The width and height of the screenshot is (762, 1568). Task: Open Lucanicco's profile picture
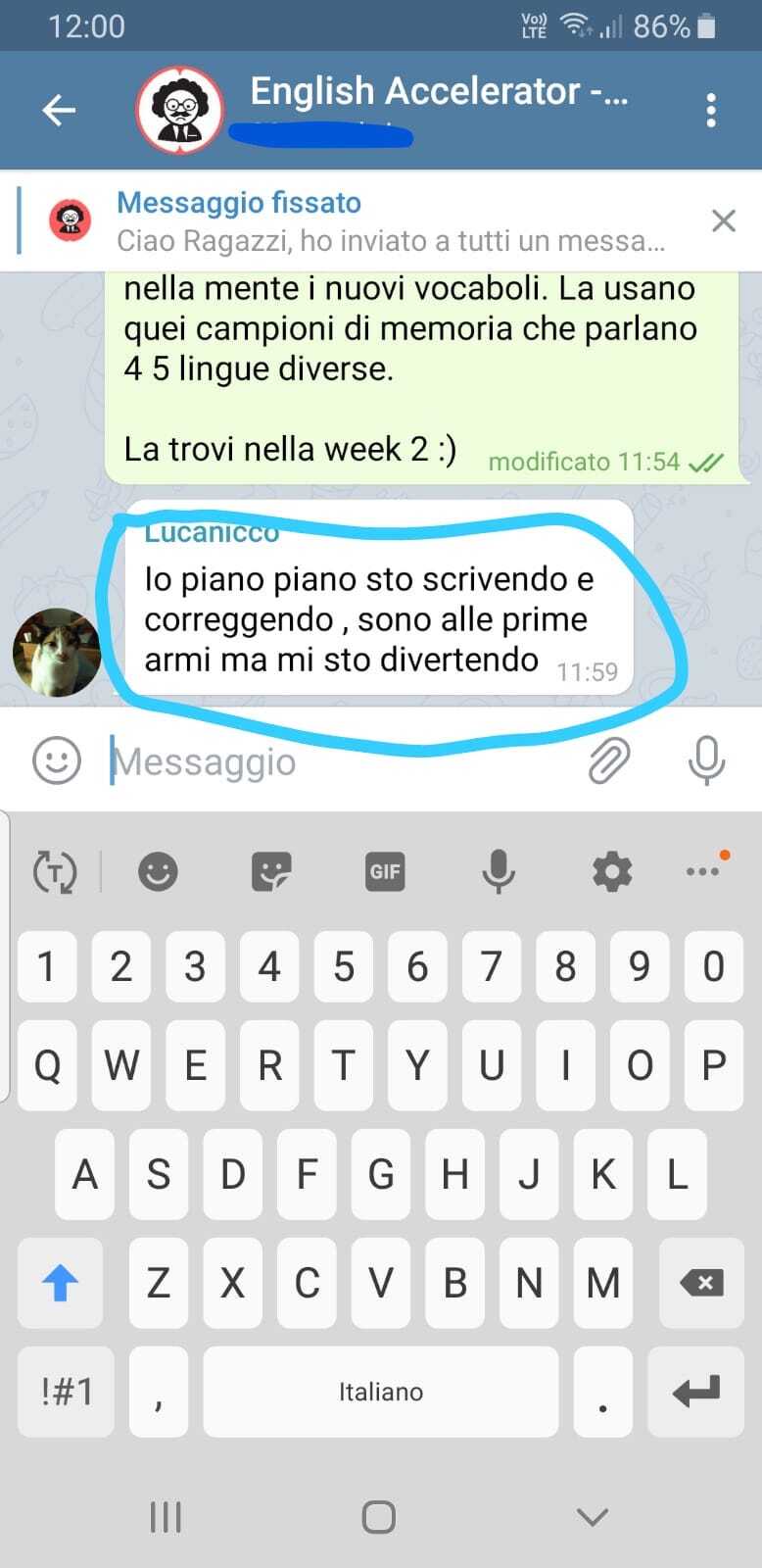tap(57, 652)
